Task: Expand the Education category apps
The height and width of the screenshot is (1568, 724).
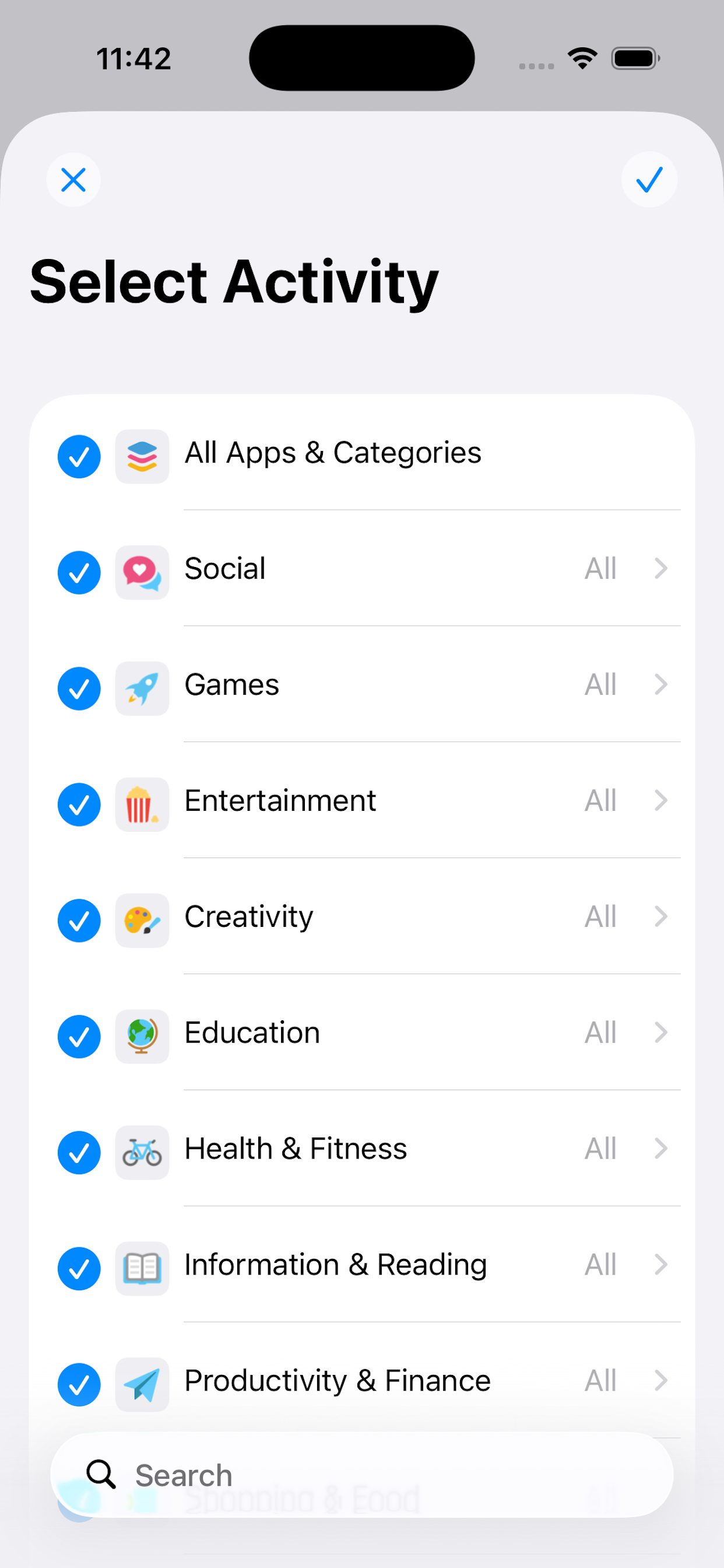Action: point(660,1032)
